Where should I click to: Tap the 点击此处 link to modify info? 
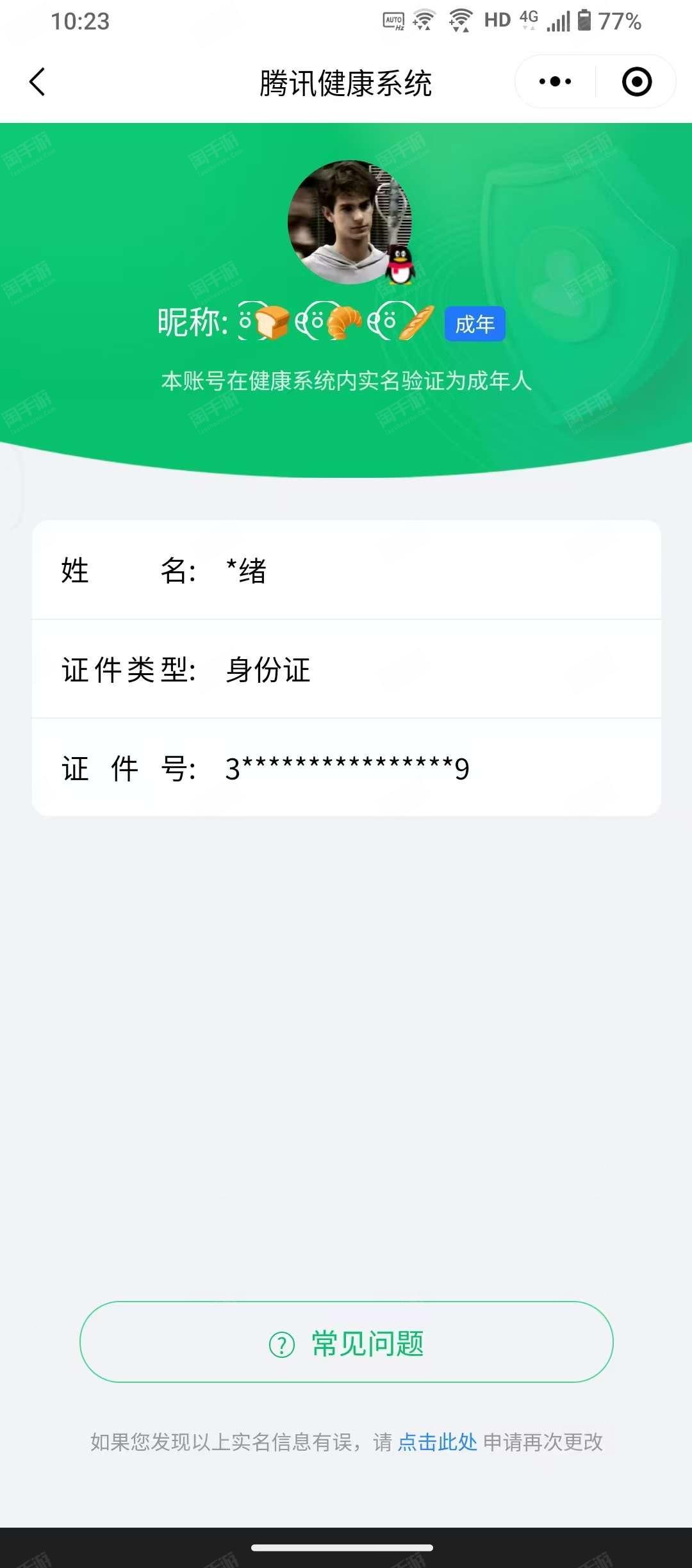coord(438,1442)
